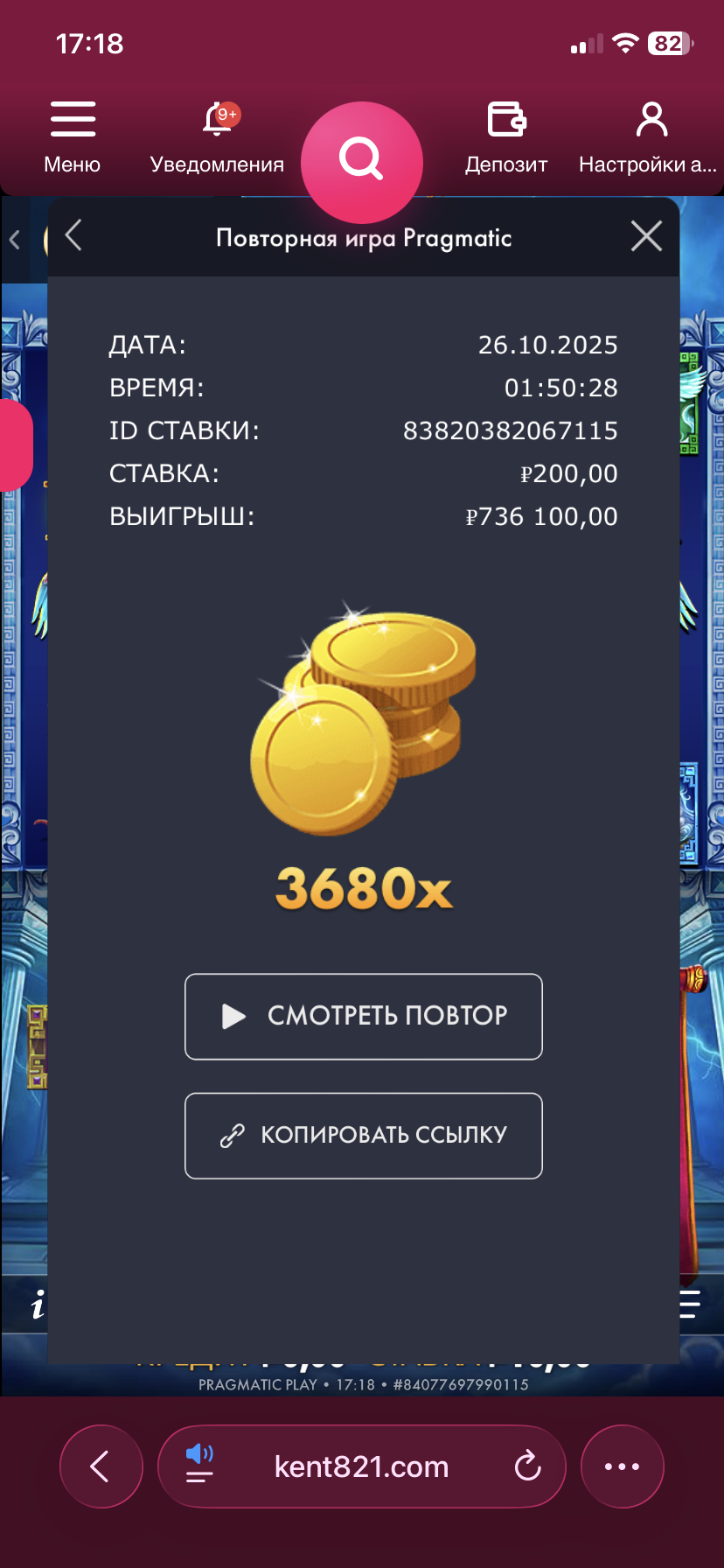
Task: Reload the kent821.com page
Action: tap(527, 1466)
